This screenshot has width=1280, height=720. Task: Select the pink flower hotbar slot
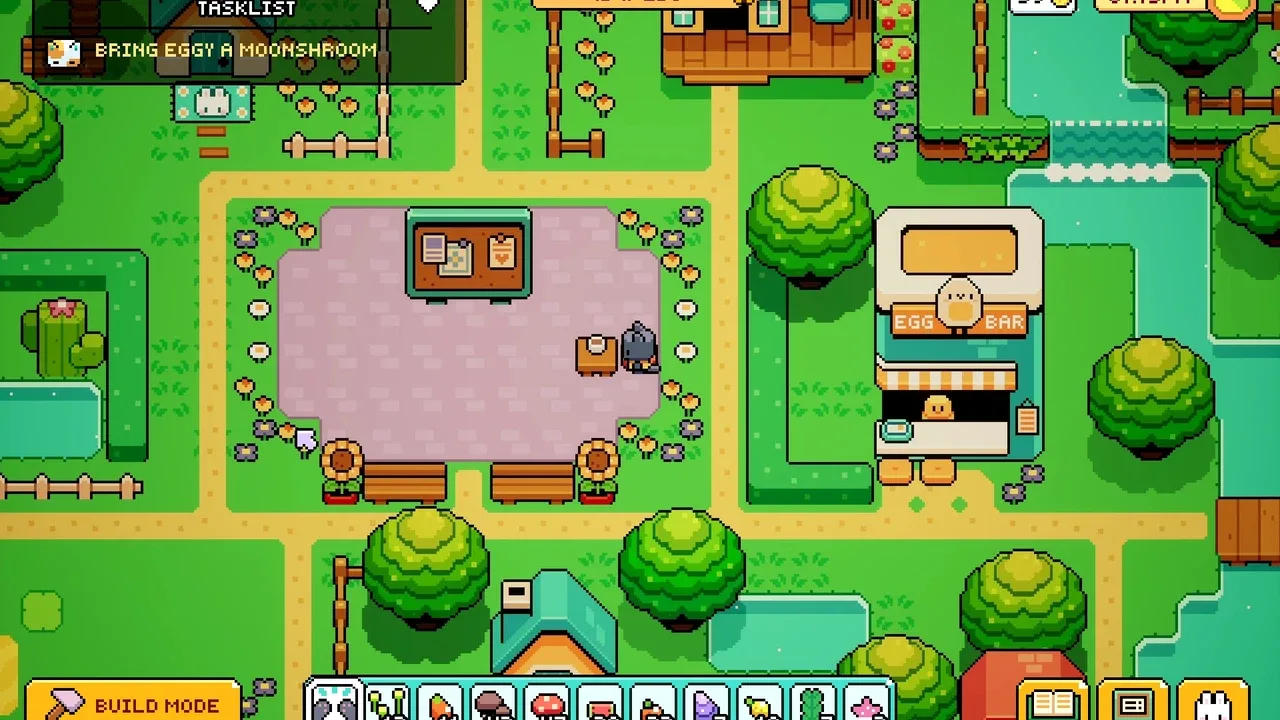[x=866, y=704]
